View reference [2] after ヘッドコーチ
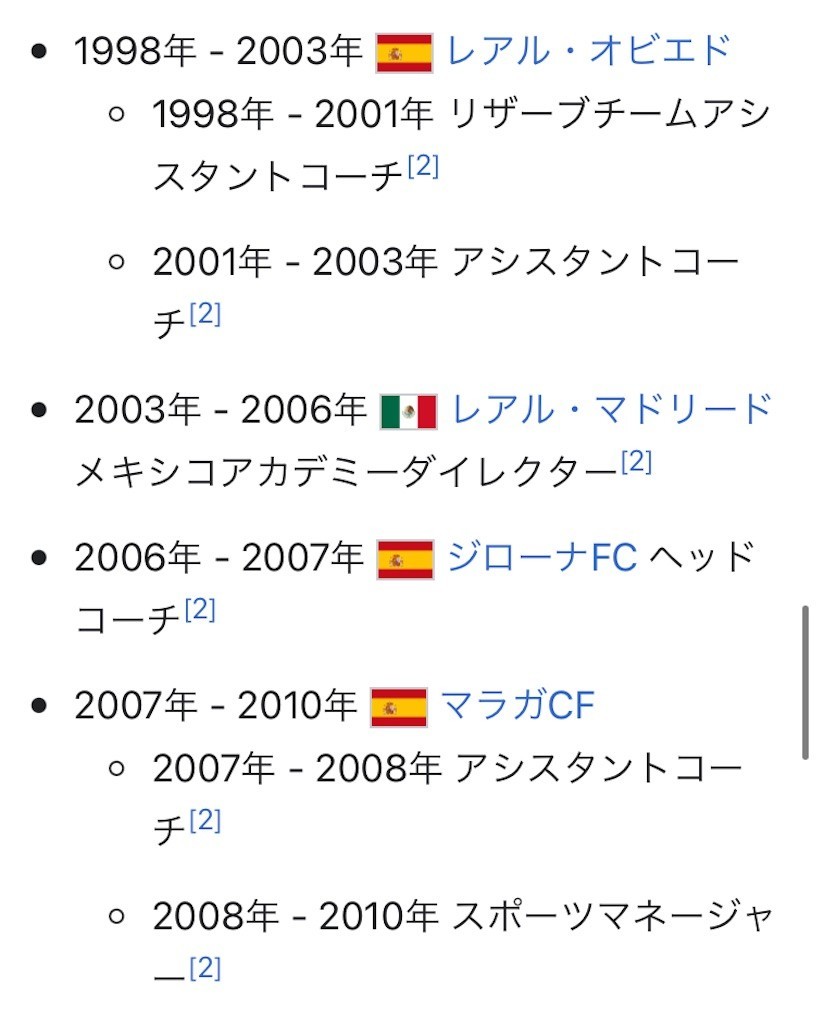Viewport: 816px width, 1024px height. pos(200,609)
